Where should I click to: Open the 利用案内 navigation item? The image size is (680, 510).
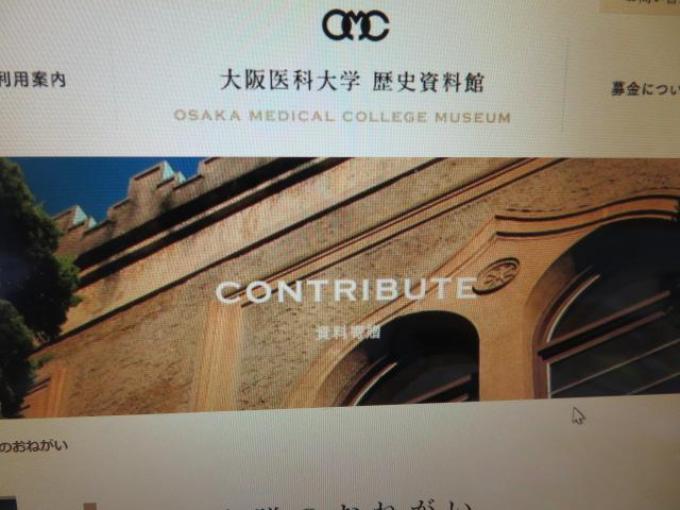click(32, 80)
